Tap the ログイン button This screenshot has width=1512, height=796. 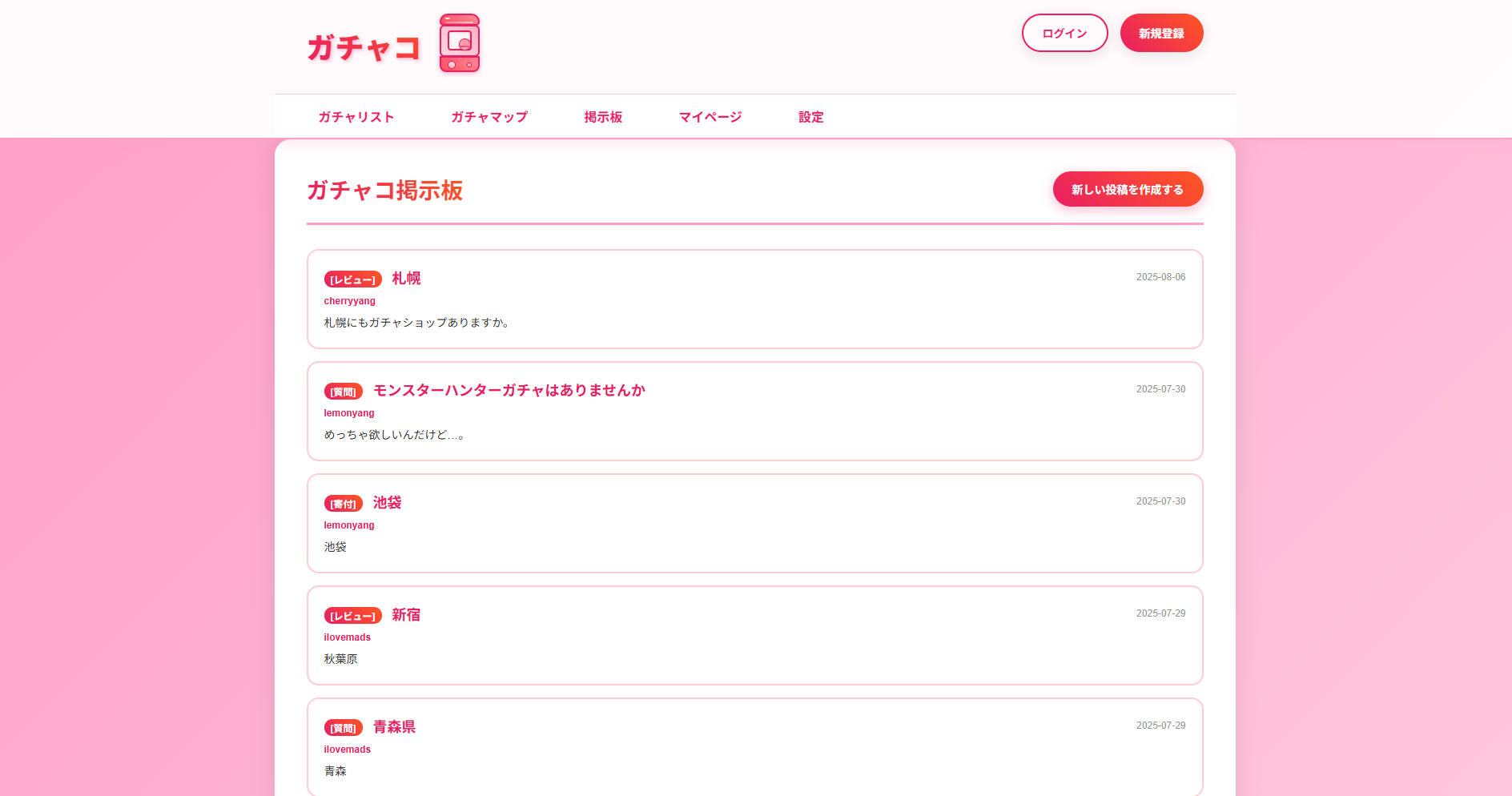1064,33
